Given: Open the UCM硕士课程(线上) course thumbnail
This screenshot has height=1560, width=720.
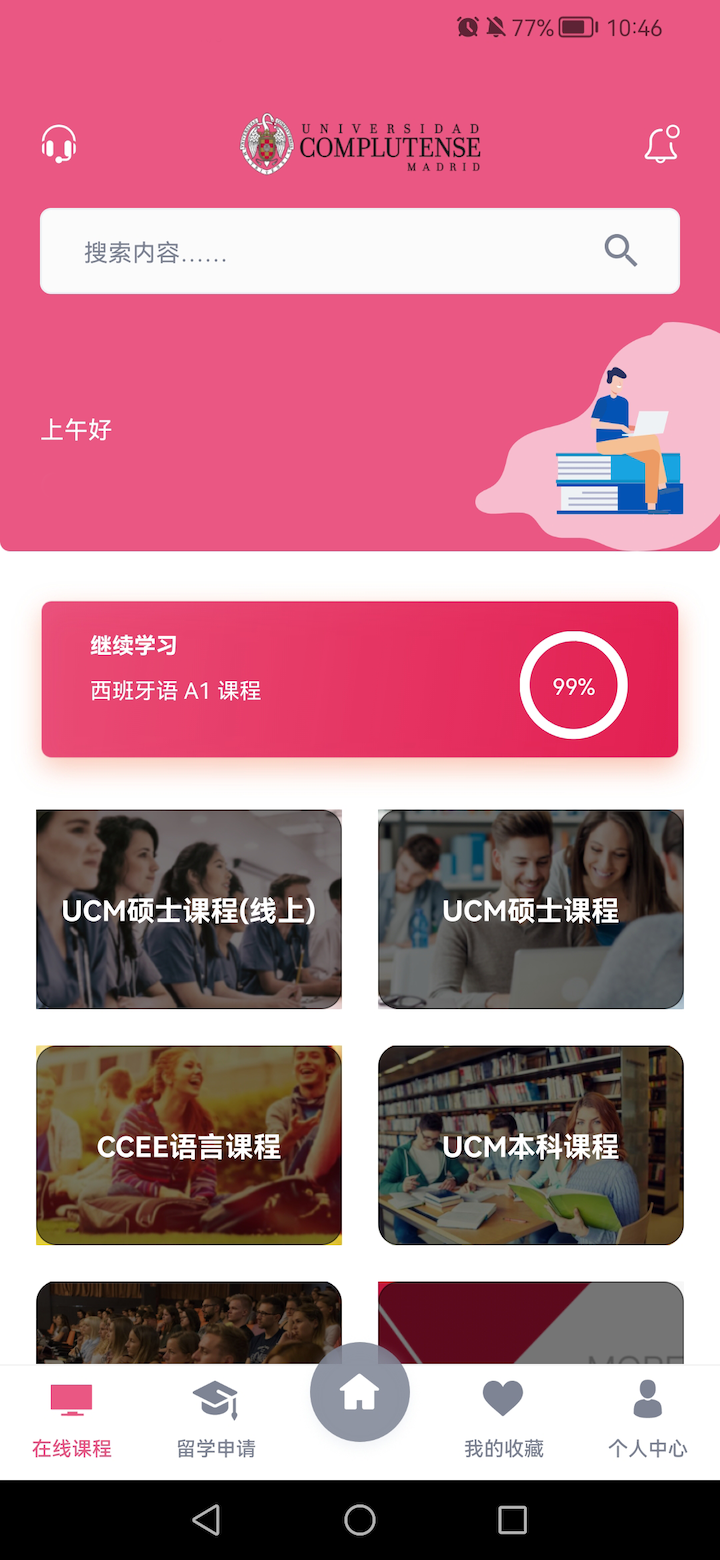Looking at the screenshot, I should 188,909.
